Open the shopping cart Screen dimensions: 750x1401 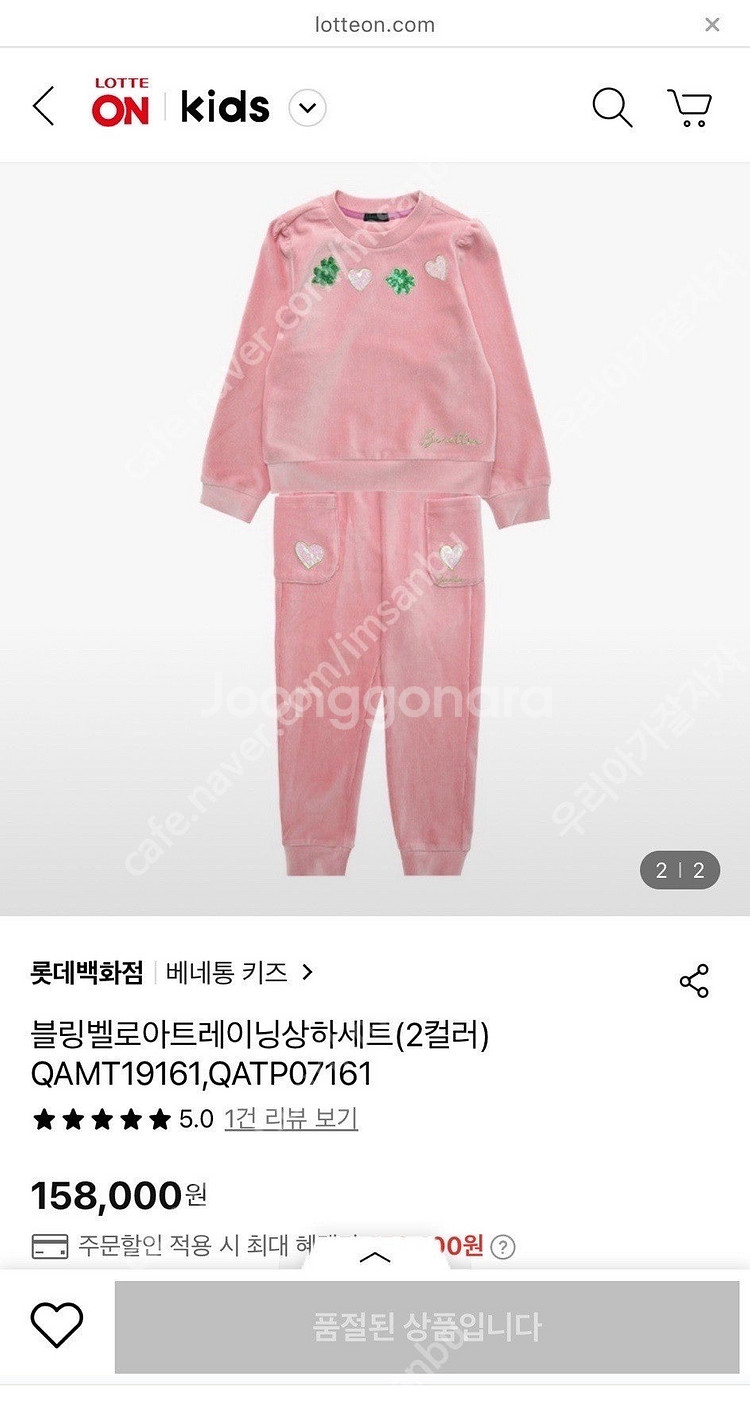(x=689, y=107)
